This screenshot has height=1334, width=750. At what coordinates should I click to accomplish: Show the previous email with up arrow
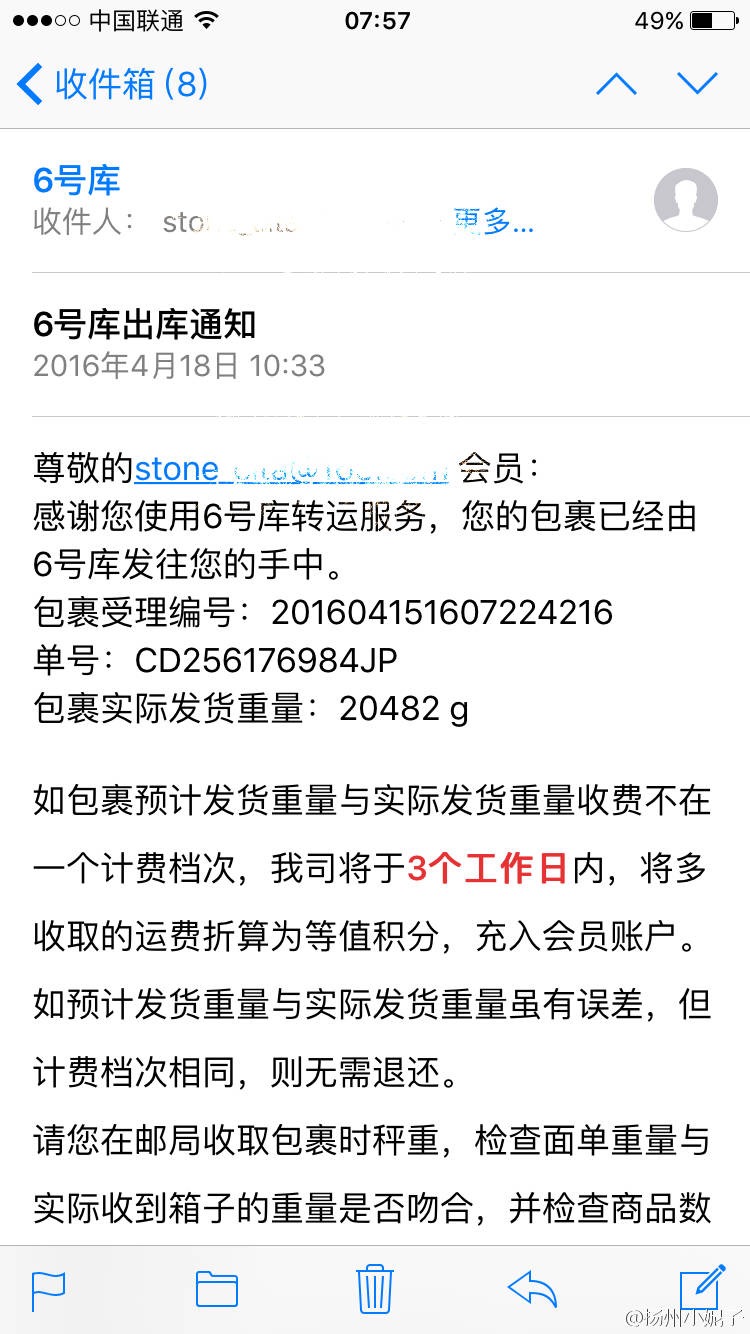point(616,84)
